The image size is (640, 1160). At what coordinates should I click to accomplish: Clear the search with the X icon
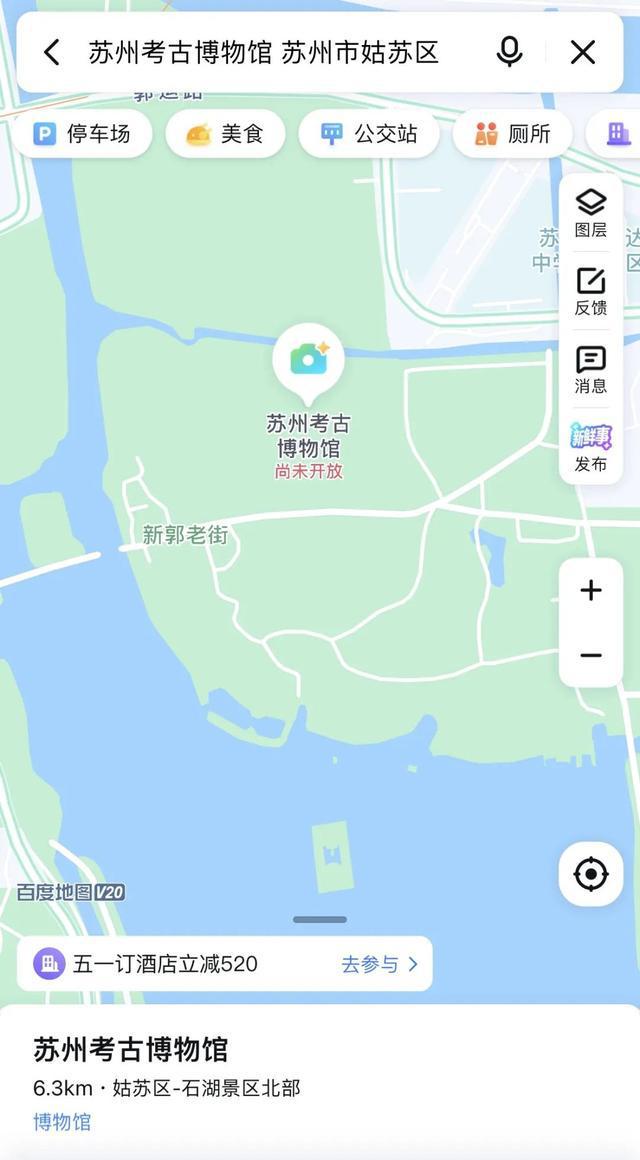click(583, 53)
